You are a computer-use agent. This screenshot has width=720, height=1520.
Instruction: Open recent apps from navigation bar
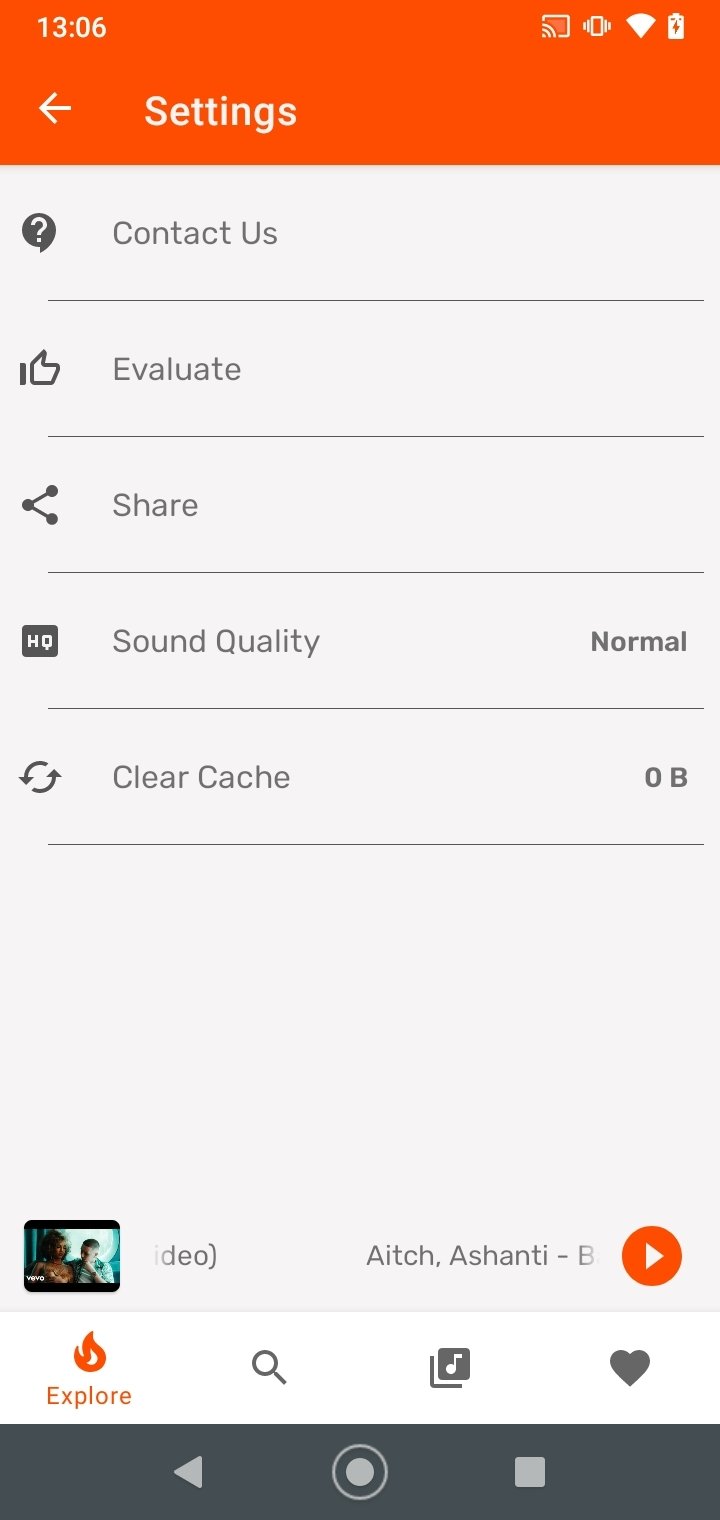(x=530, y=1472)
